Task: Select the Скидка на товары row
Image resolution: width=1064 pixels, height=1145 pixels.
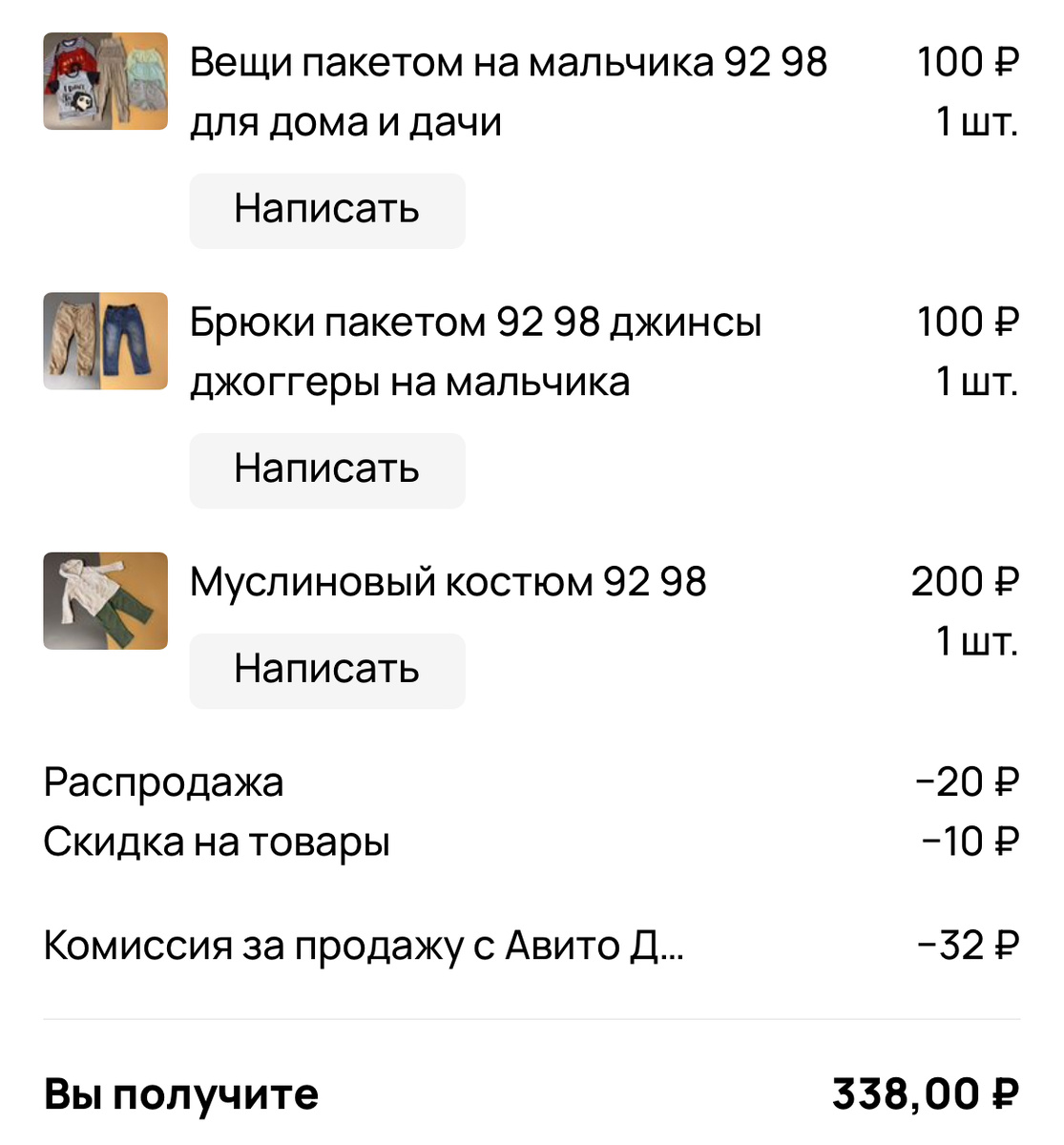Action: click(217, 842)
